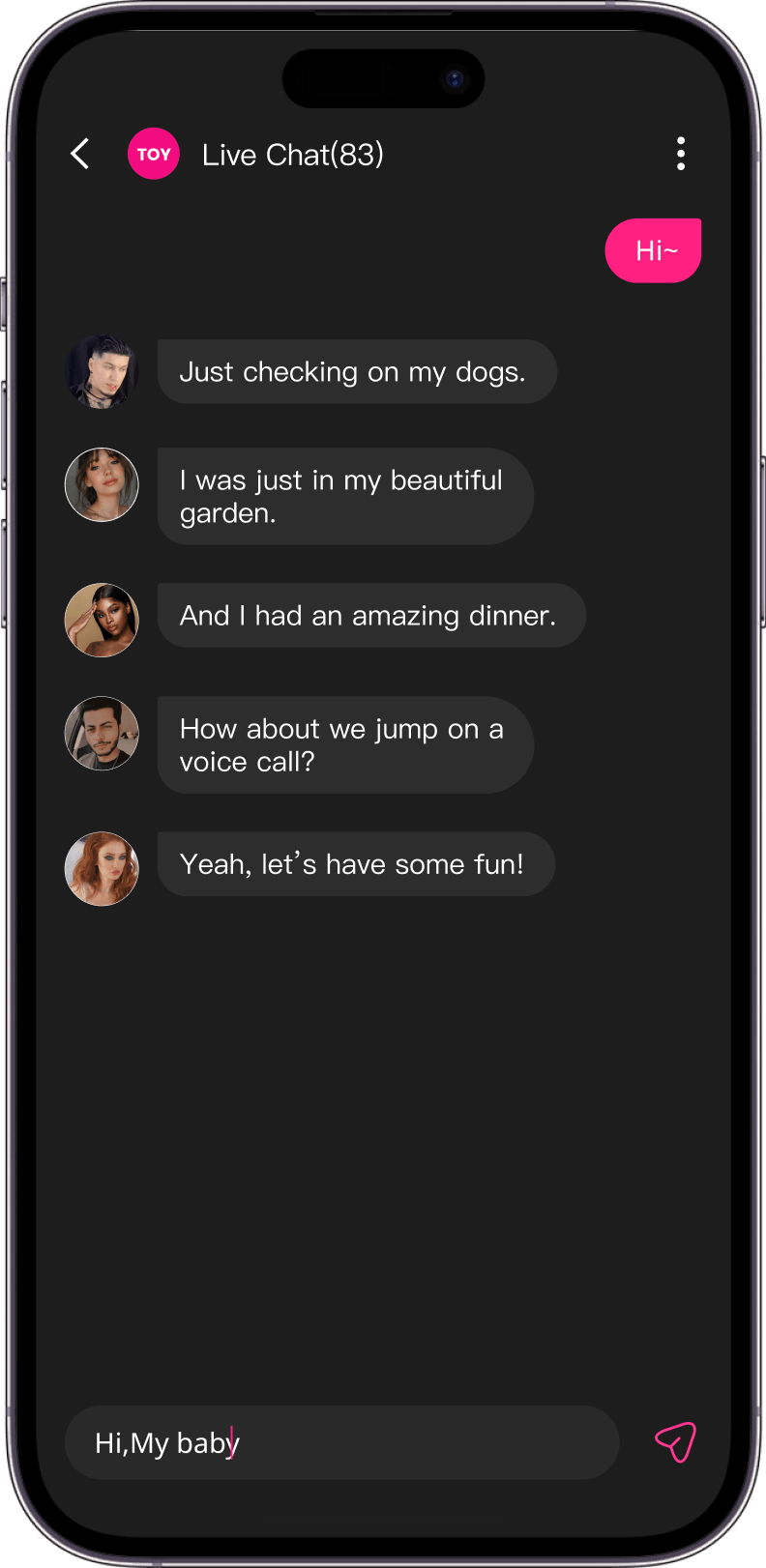The height and width of the screenshot is (1568, 766).
Task: View profile of the beautiful garden sender
Action: point(102,484)
